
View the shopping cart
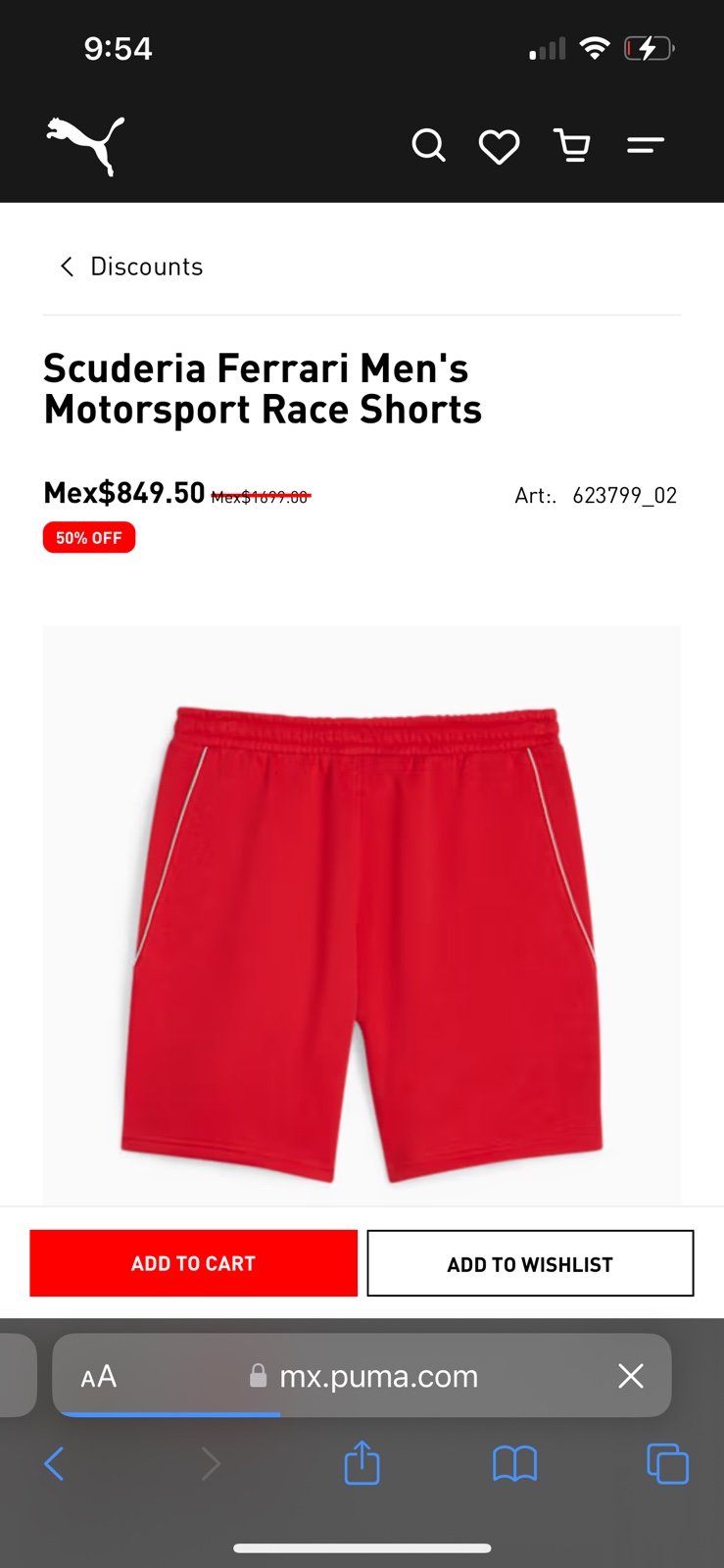[572, 146]
